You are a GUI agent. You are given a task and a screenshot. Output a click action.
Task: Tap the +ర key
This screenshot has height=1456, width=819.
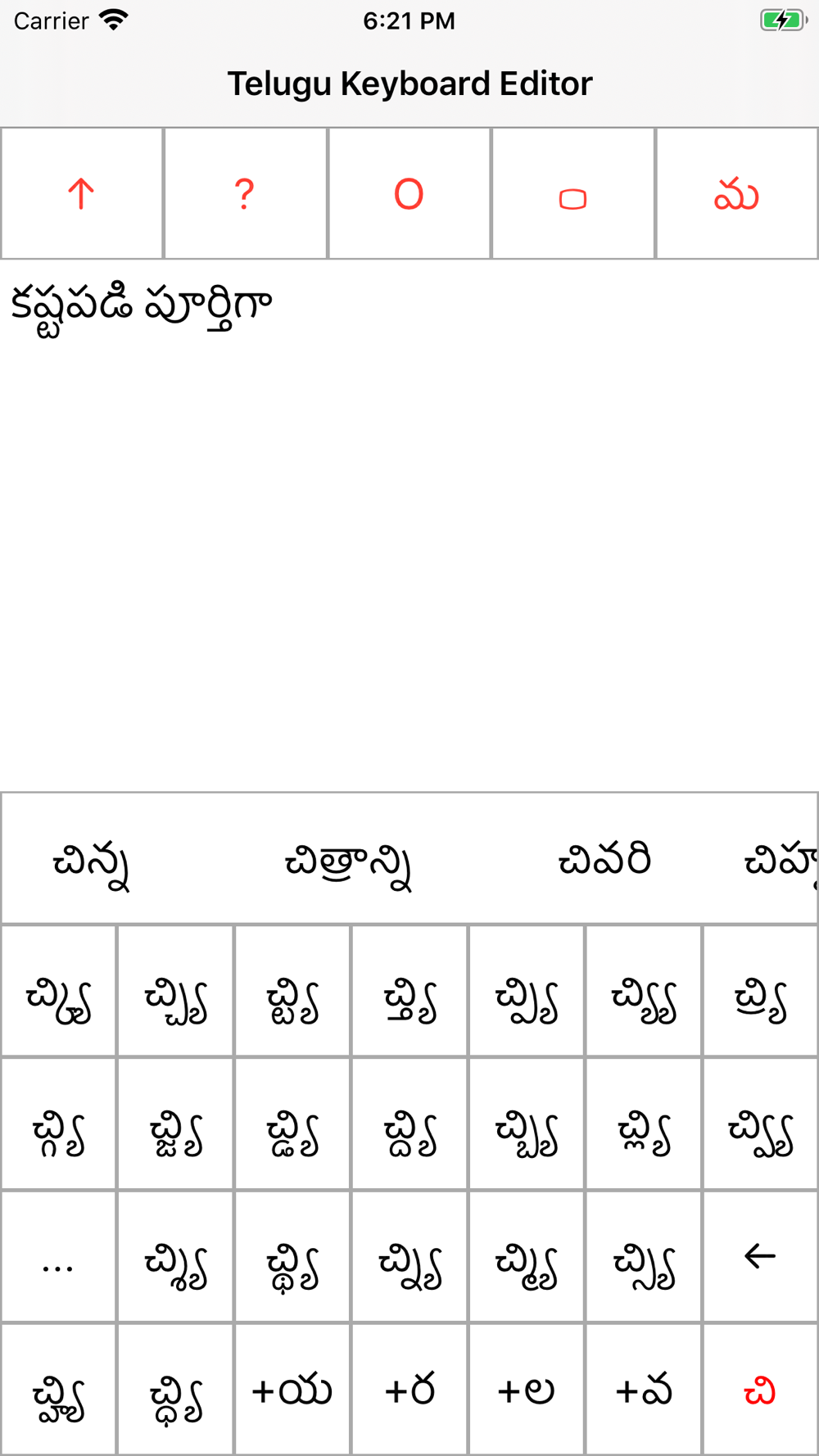pyautogui.click(x=409, y=1390)
